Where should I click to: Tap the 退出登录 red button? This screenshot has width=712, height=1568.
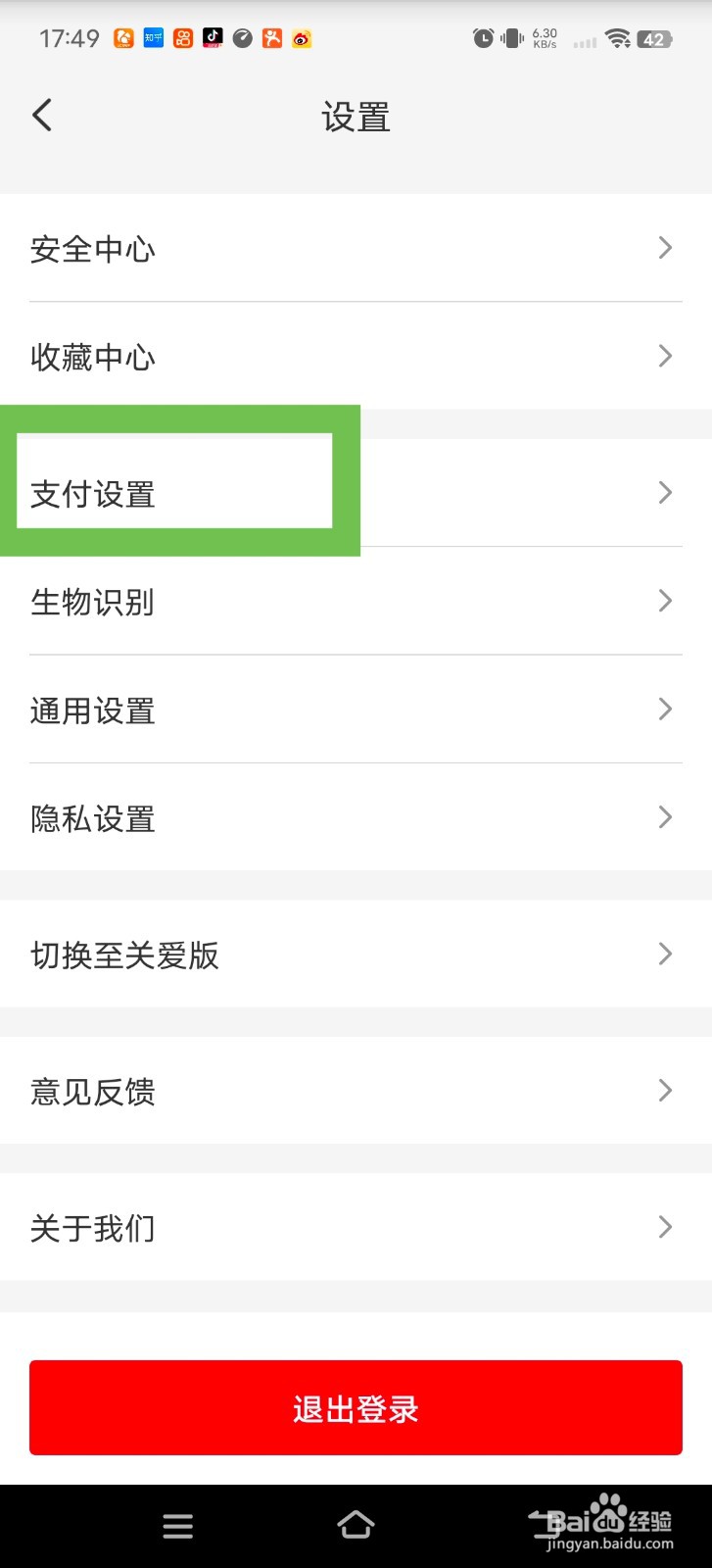click(x=356, y=1407)
